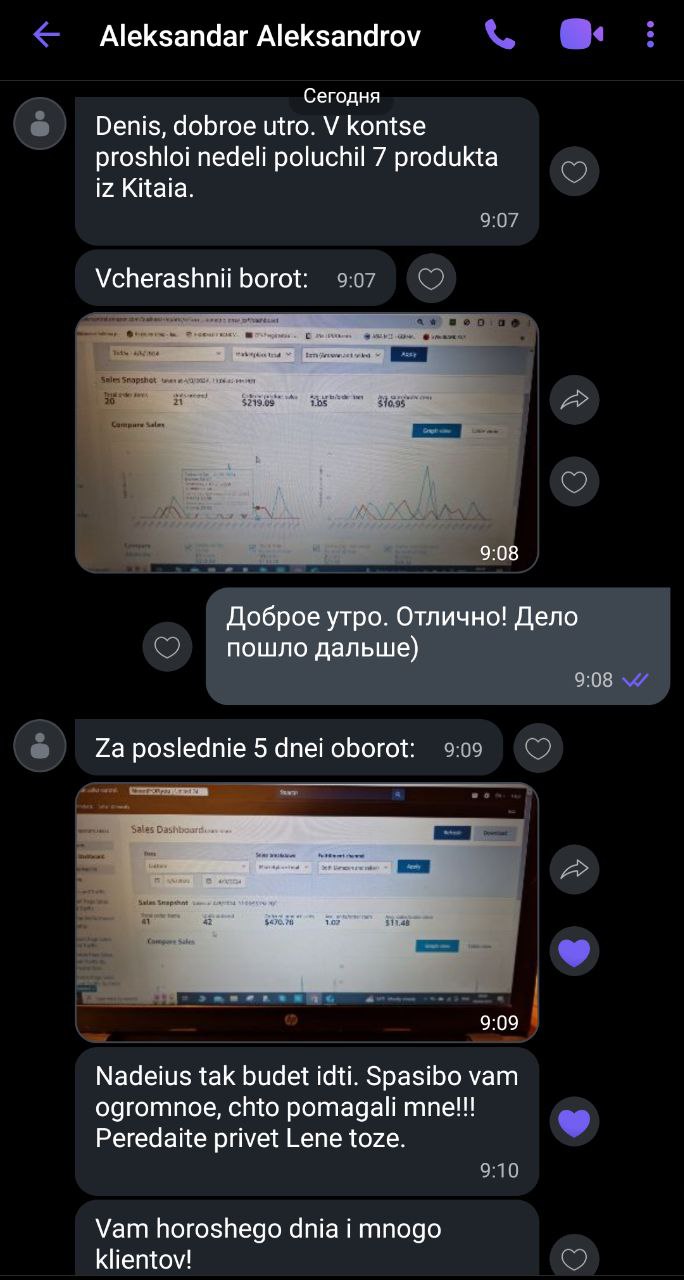
Task: Remove the like from the 9:09 photo
Action: pos(574,952)
